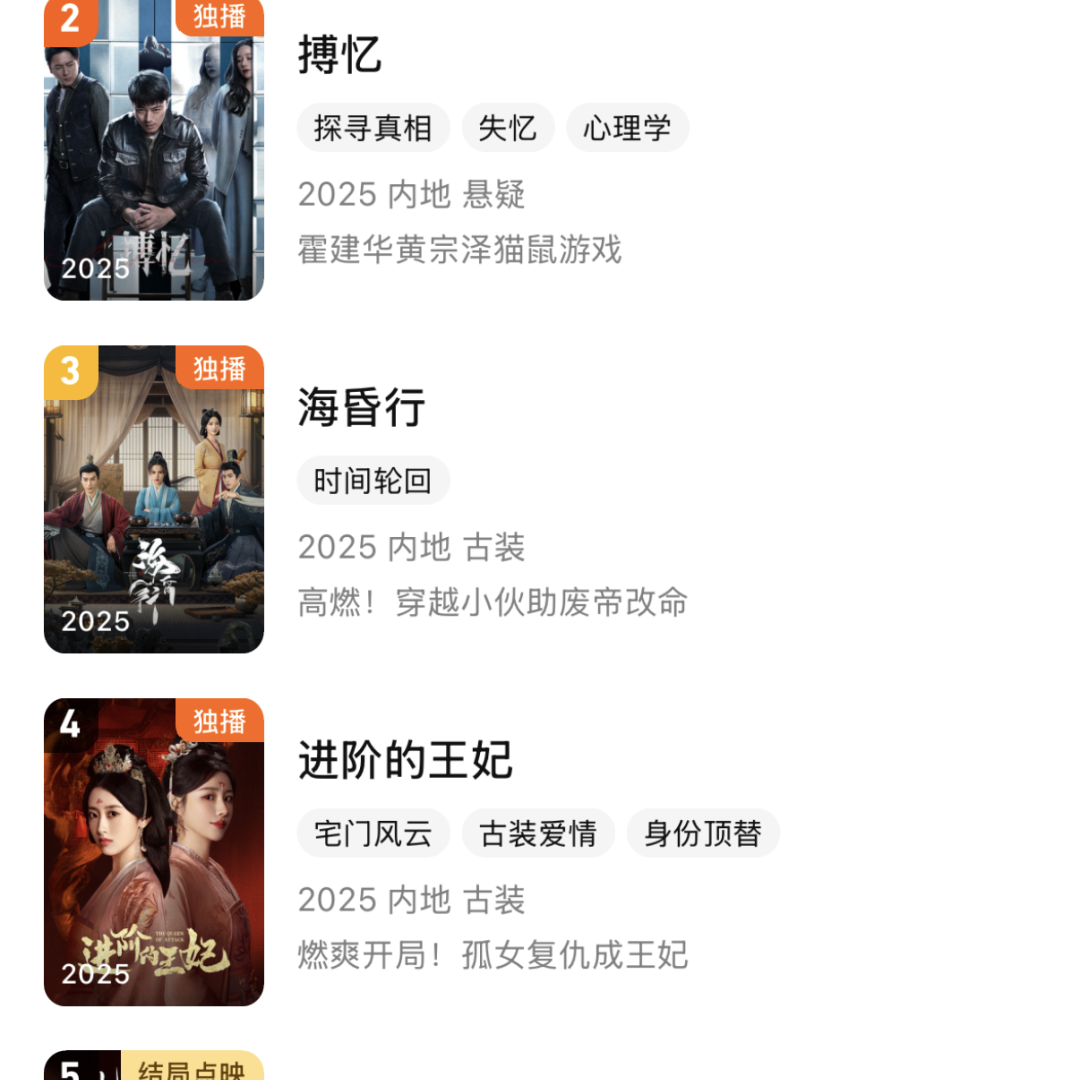1080x1080 pixels.
Task: Open the 海昏行 poster thumbnail
Action: tap(154, 499)
